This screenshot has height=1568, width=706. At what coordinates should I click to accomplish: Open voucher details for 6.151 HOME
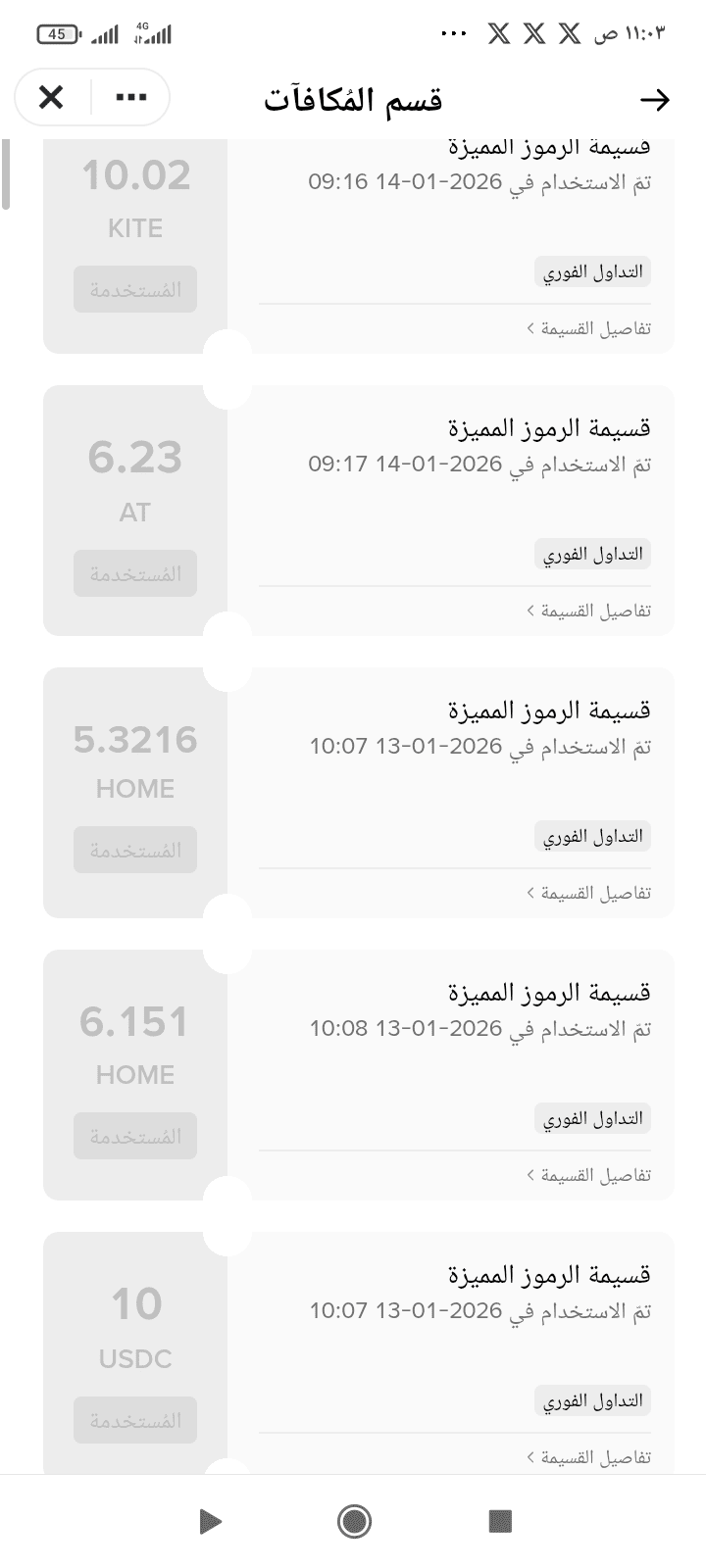click(x=589, y=1175)
